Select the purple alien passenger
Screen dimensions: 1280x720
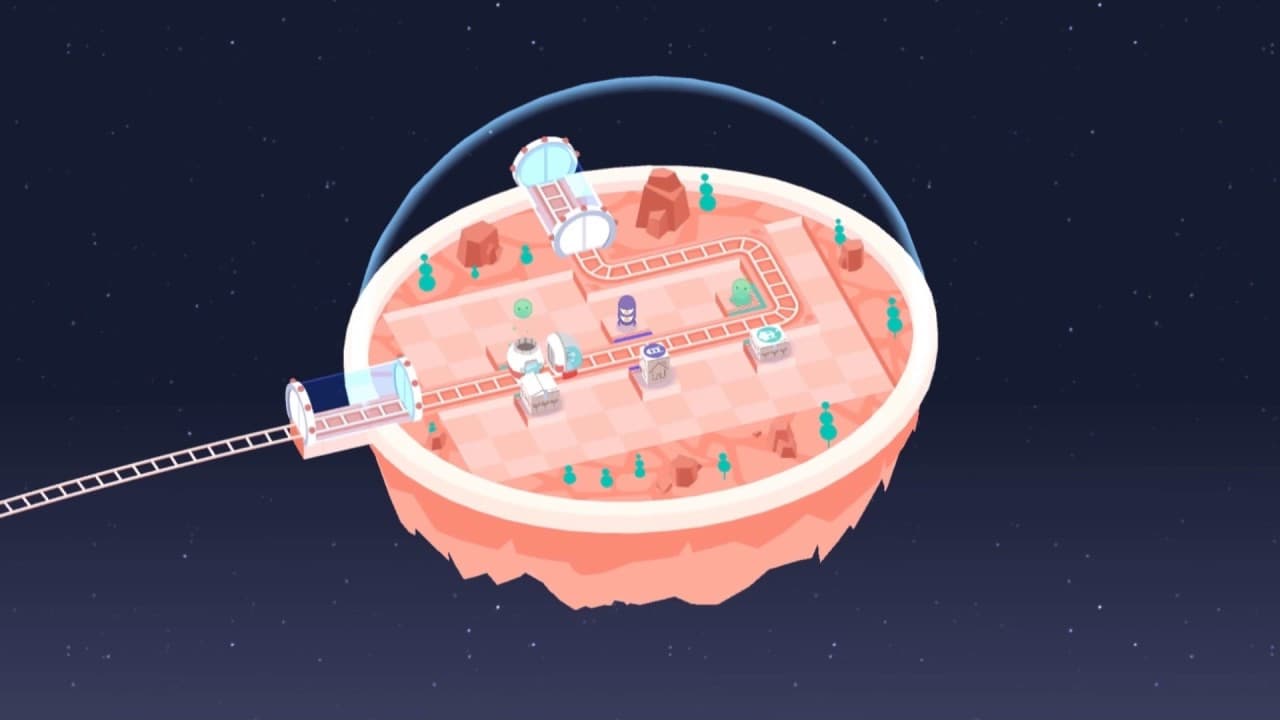point(628,312)
